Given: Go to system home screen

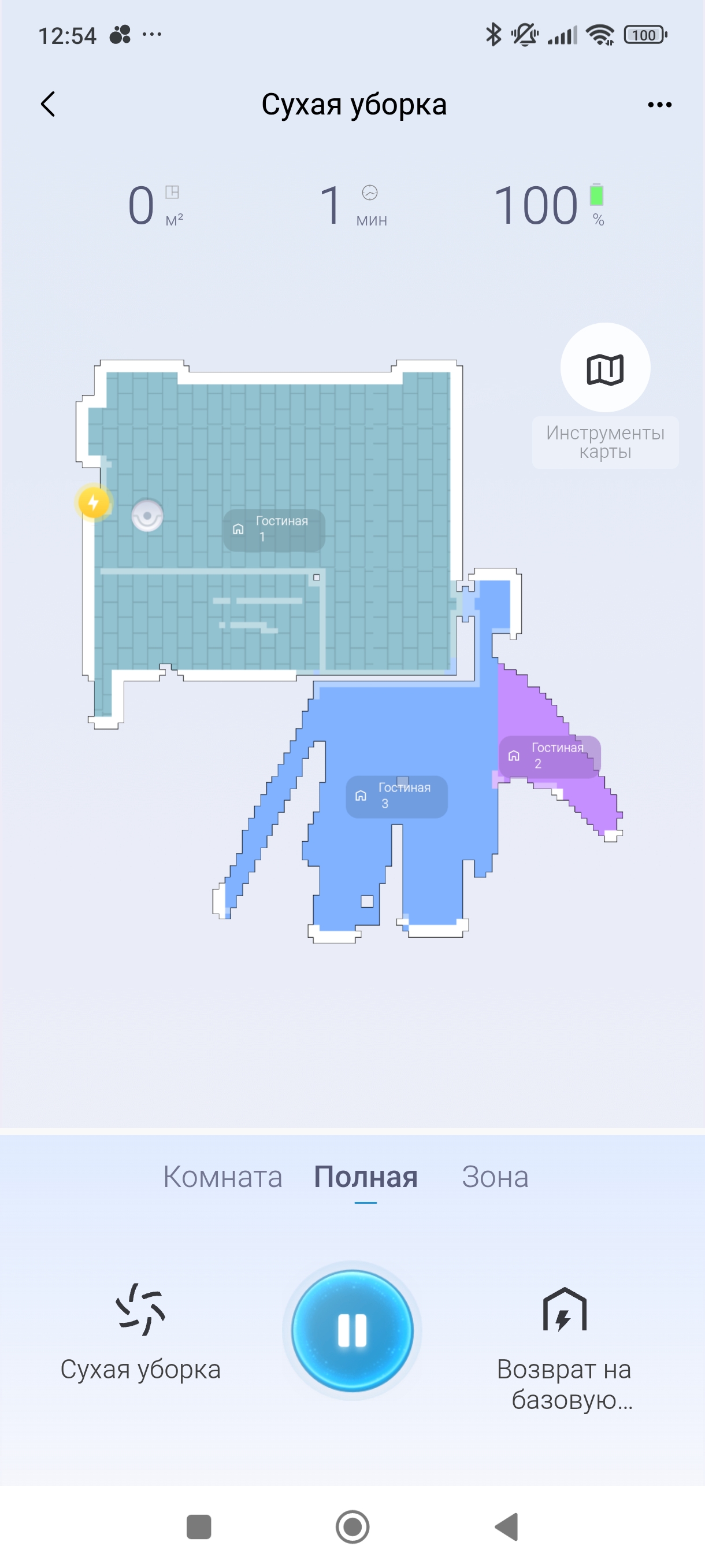Looking at the screenshot, I should [352, 1526].
